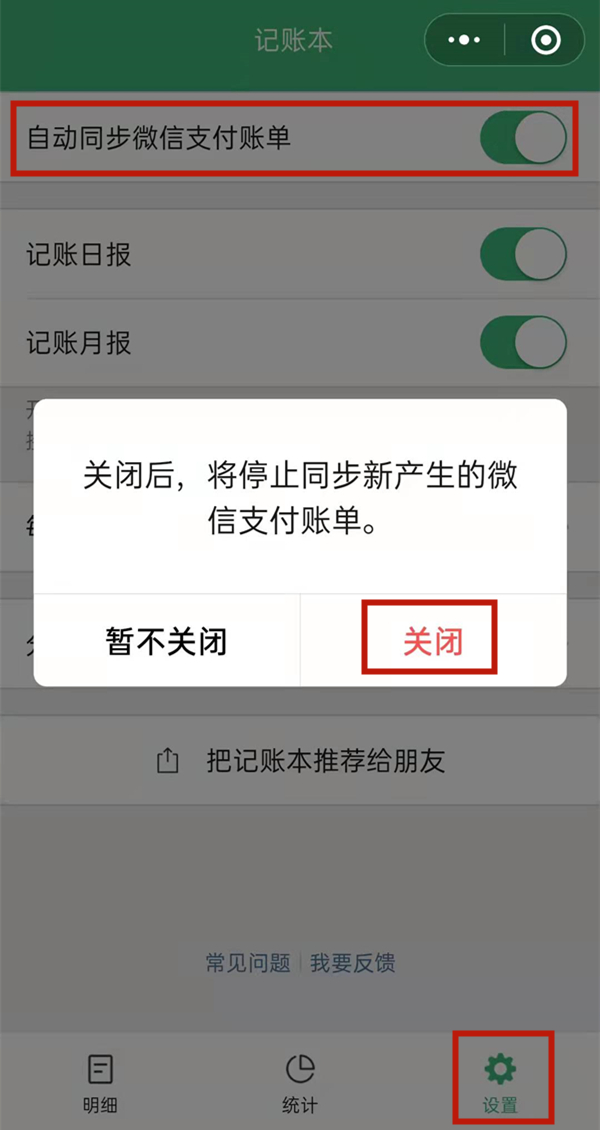Screen dimensions: 600x1130
Task: Toggle the 记账月报 switch
Action: point(523,344)
